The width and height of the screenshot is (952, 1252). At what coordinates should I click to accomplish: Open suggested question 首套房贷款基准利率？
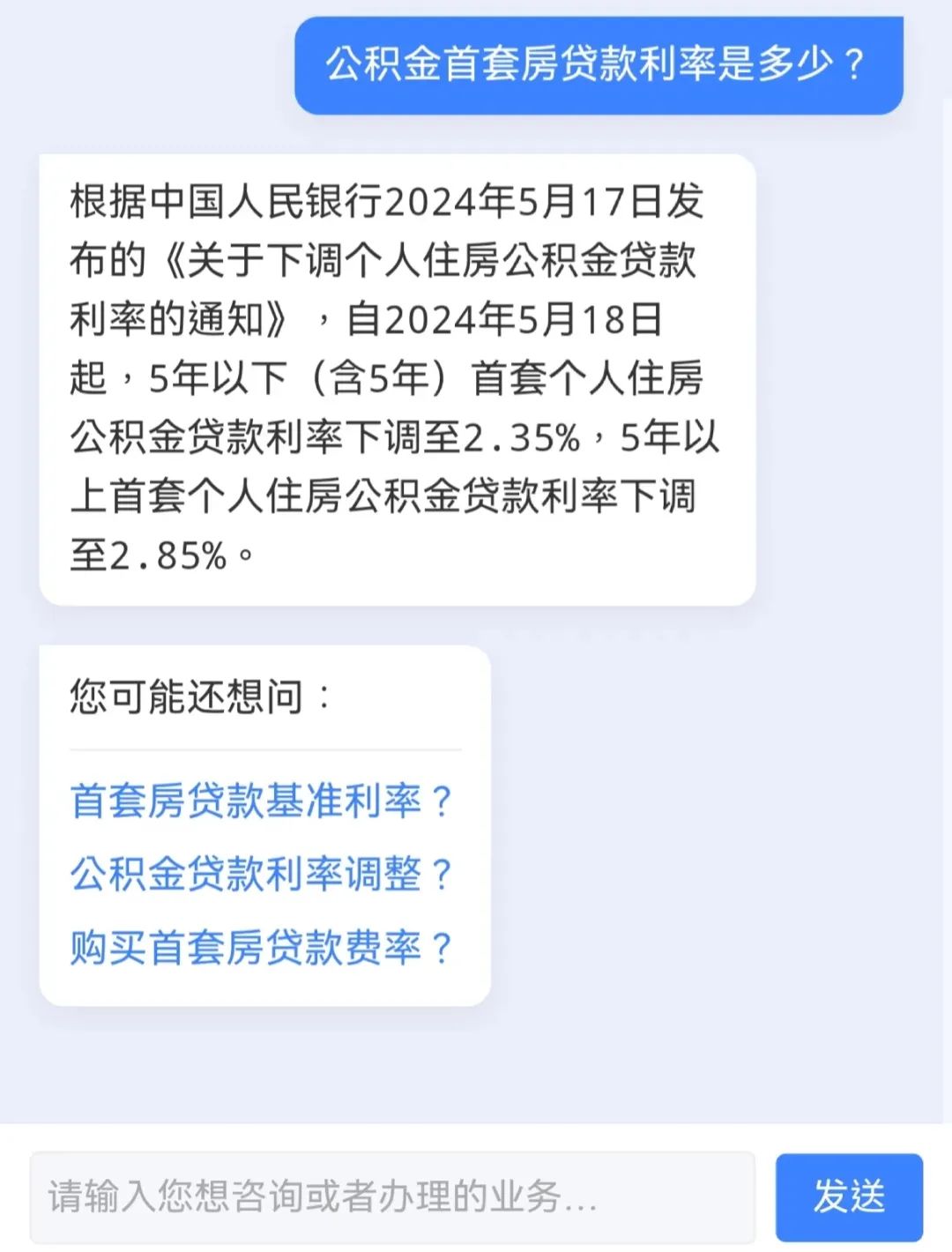tap(261, 801)
